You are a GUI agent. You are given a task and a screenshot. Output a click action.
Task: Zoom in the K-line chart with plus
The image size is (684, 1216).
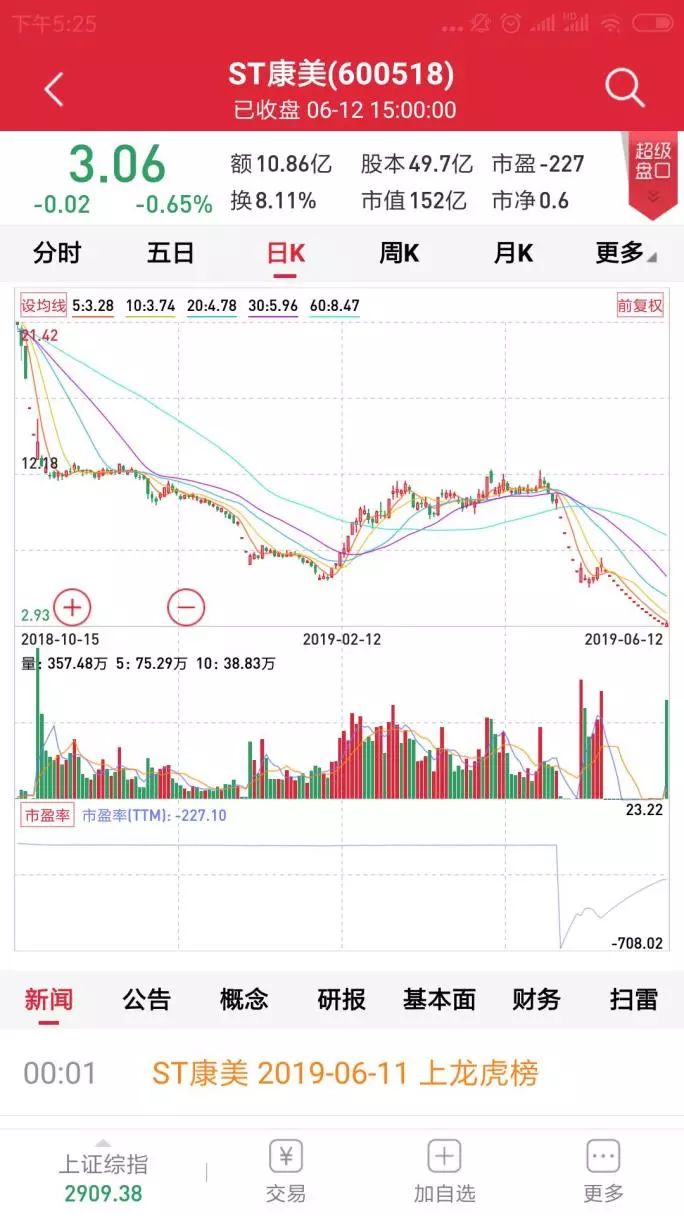[72, 606]
